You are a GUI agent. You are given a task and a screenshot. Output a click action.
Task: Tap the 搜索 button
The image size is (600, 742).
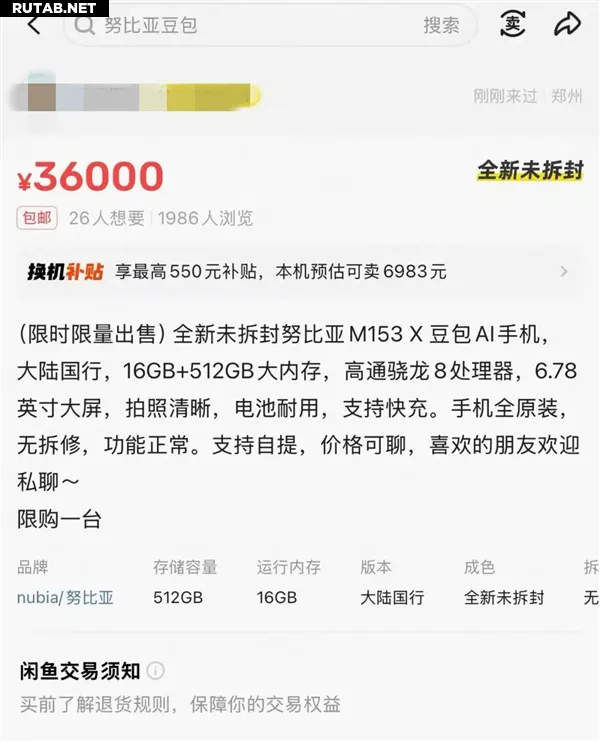click(x=441, y=26)
